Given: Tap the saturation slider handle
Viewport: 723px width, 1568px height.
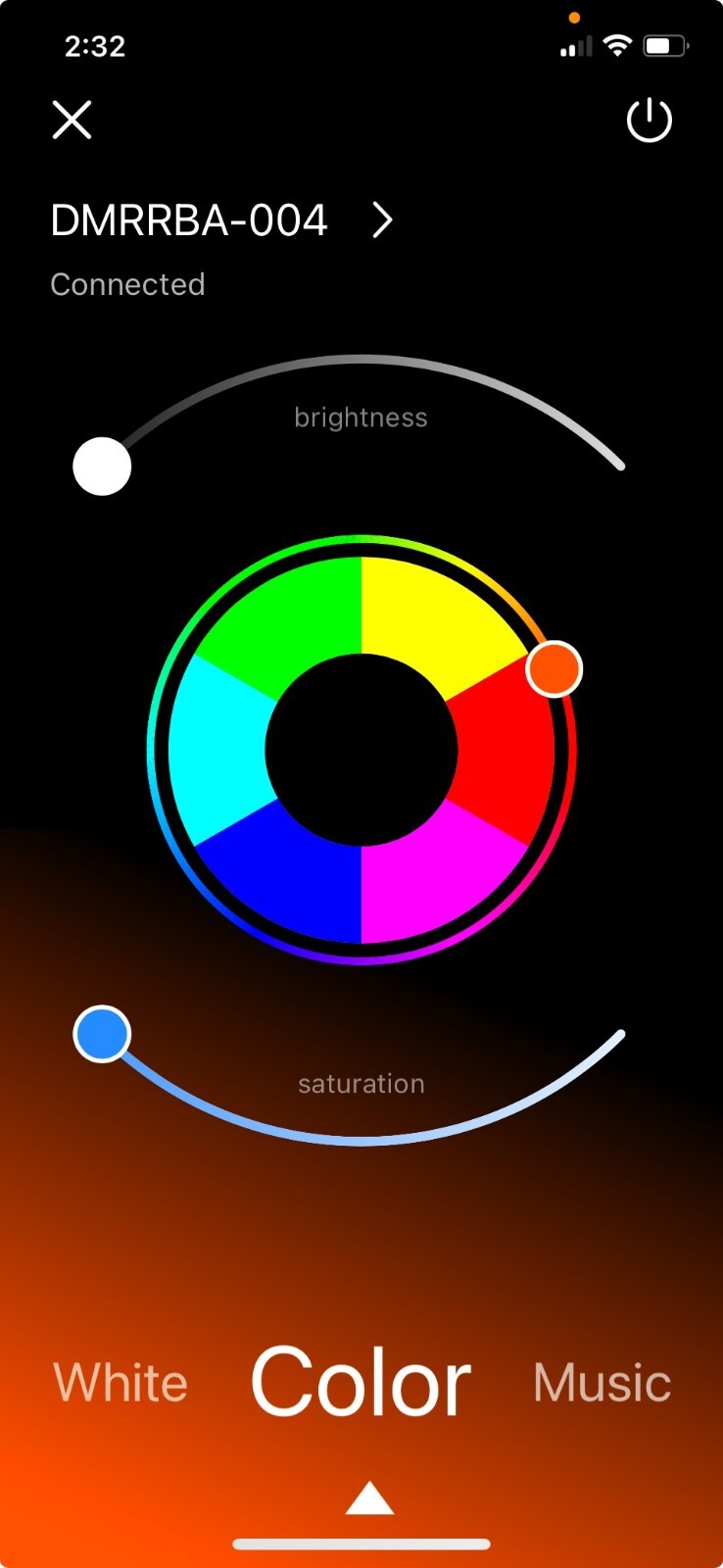Looking at the screenshot, I should tap(102, 1034).
